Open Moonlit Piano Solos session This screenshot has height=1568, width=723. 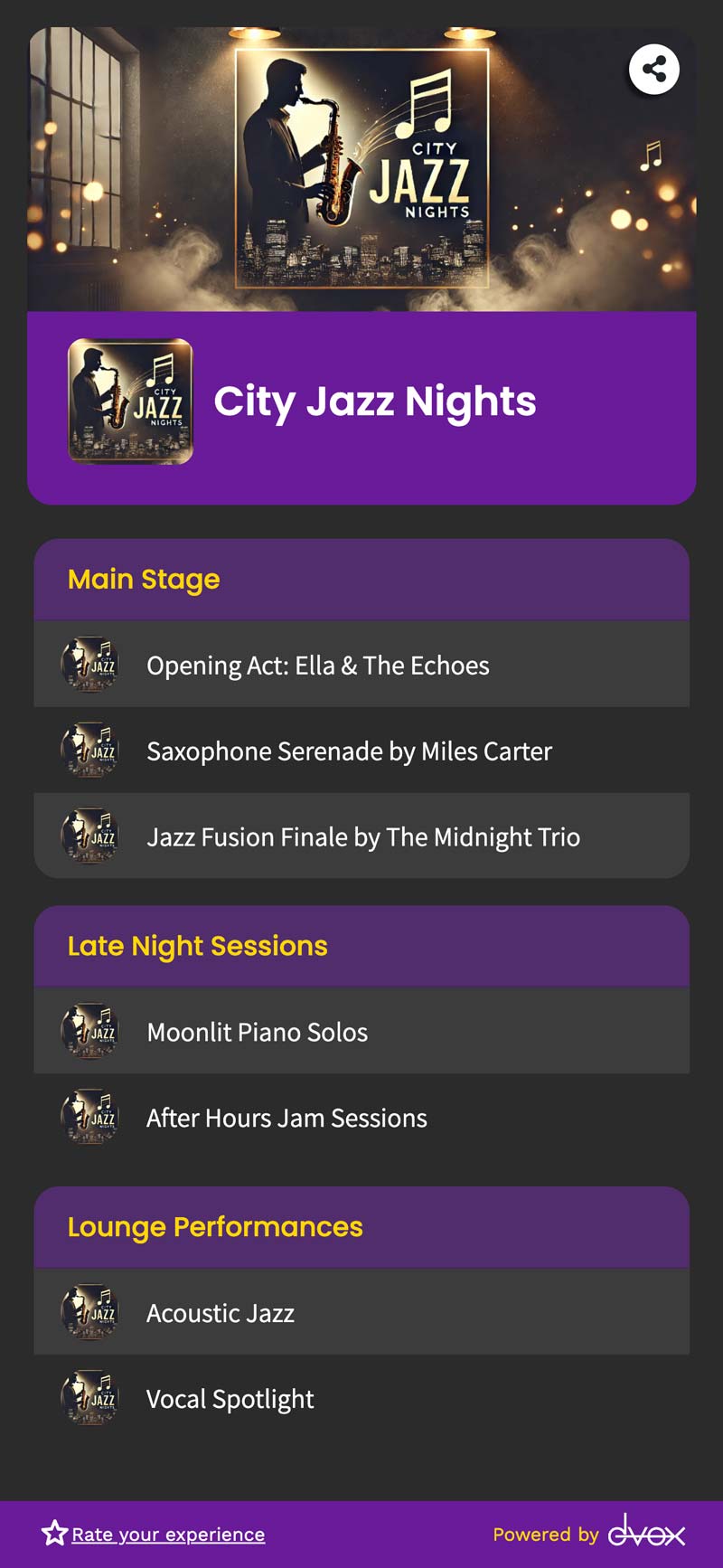coord(257,1032)
